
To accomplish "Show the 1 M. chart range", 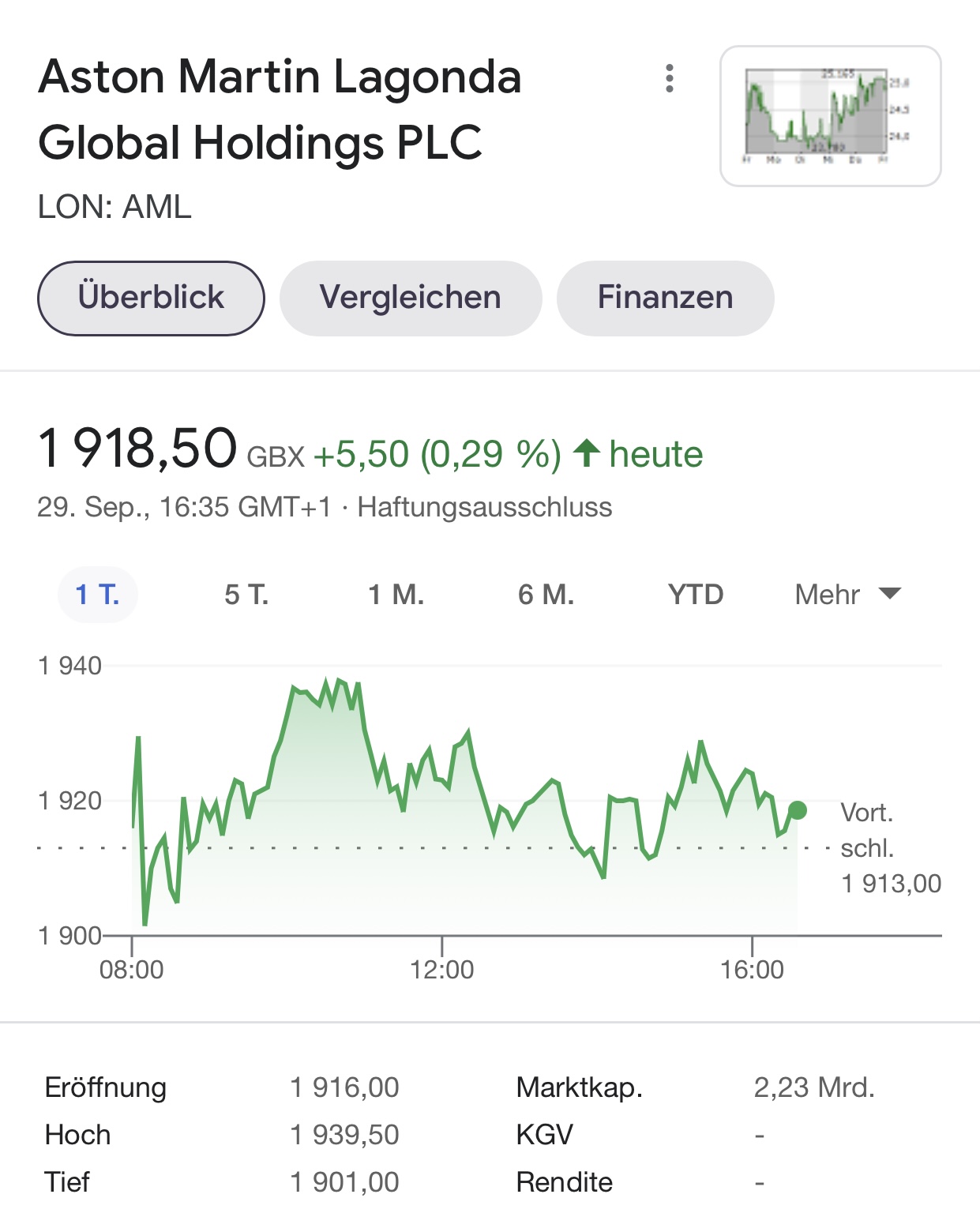I will 396,594.
